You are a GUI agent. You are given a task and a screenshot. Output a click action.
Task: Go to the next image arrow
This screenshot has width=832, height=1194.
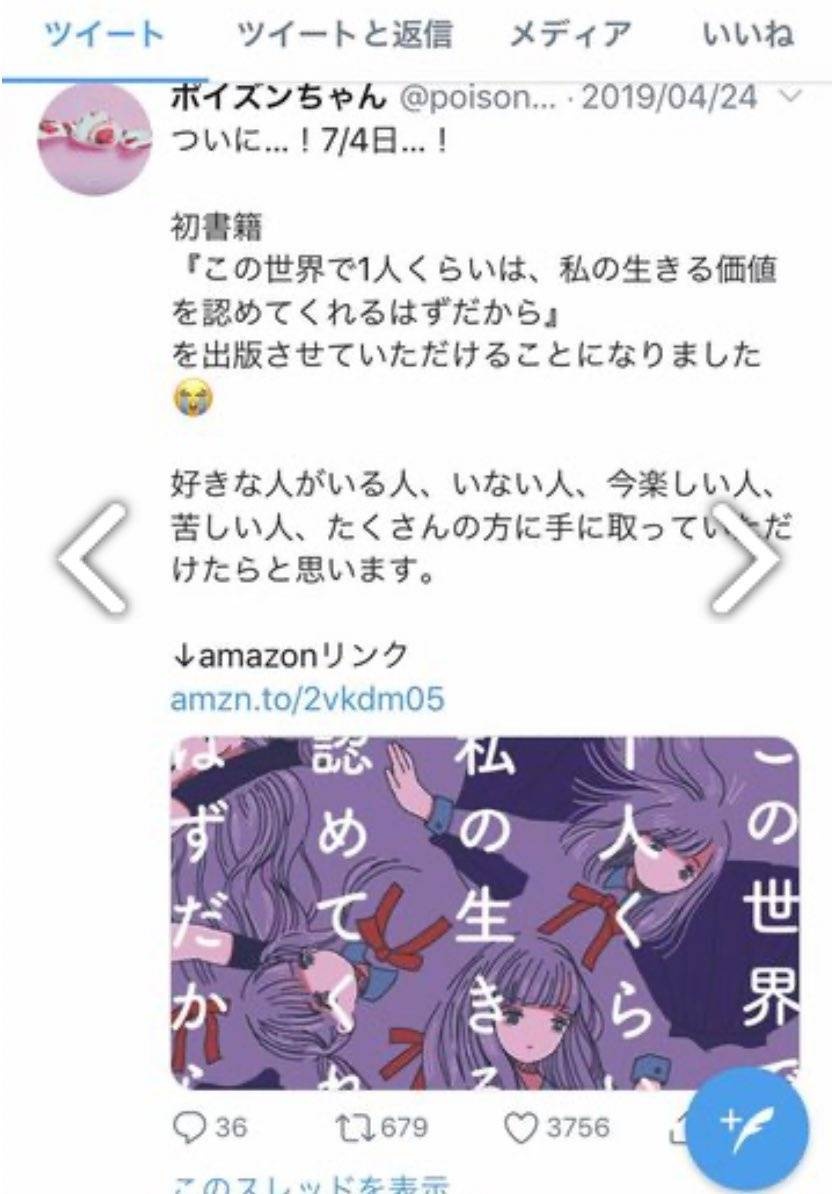(x=745, y=557)
